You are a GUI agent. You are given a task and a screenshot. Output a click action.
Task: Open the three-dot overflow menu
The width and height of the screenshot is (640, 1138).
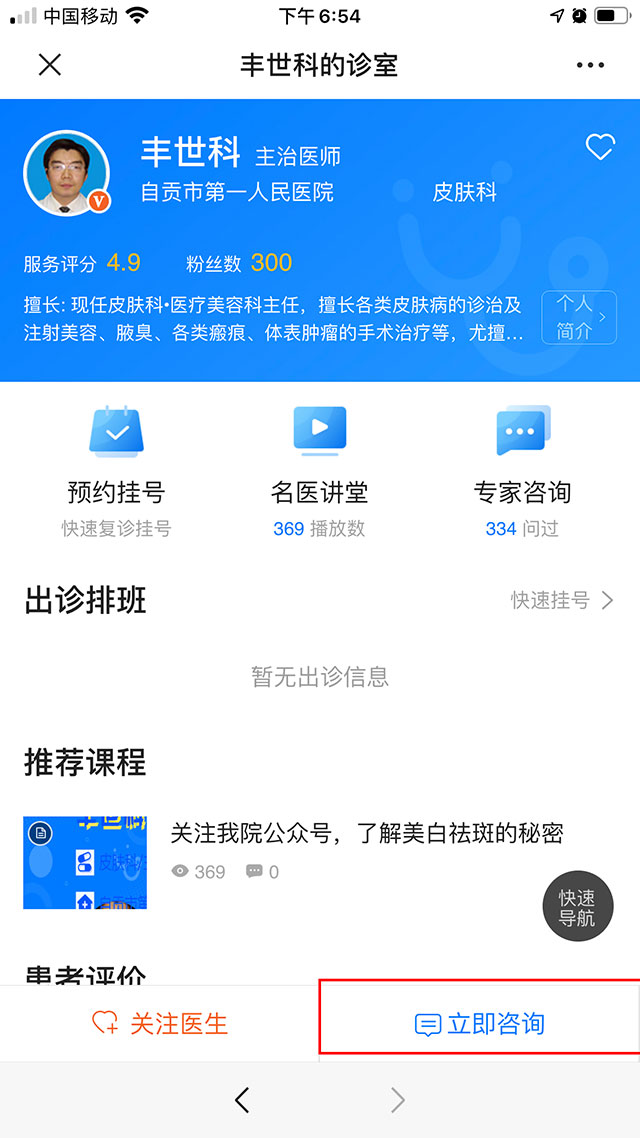pyautogui.click(x=590, y=65)
